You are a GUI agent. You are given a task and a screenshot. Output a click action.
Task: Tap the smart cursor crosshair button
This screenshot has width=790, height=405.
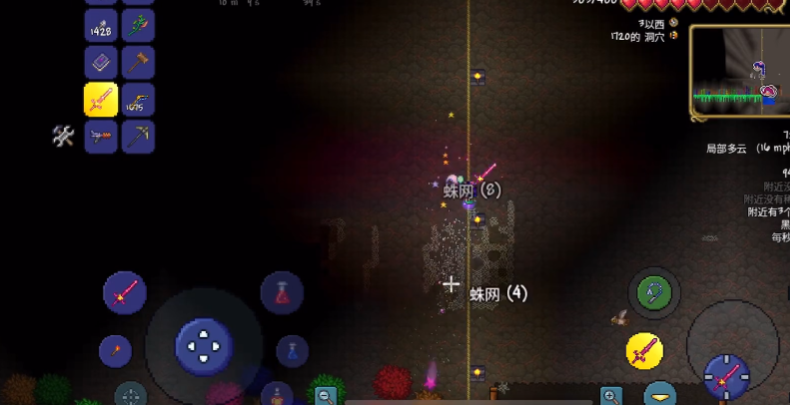tap(130, 395)
